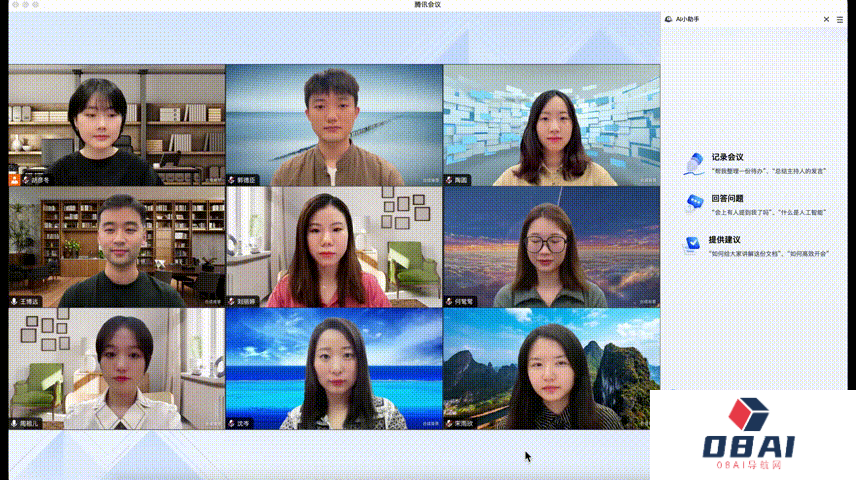The width and height of the screenshot is (856, 480).
Task: Open the AI小助手 panel menu
Action: (840, 19)
